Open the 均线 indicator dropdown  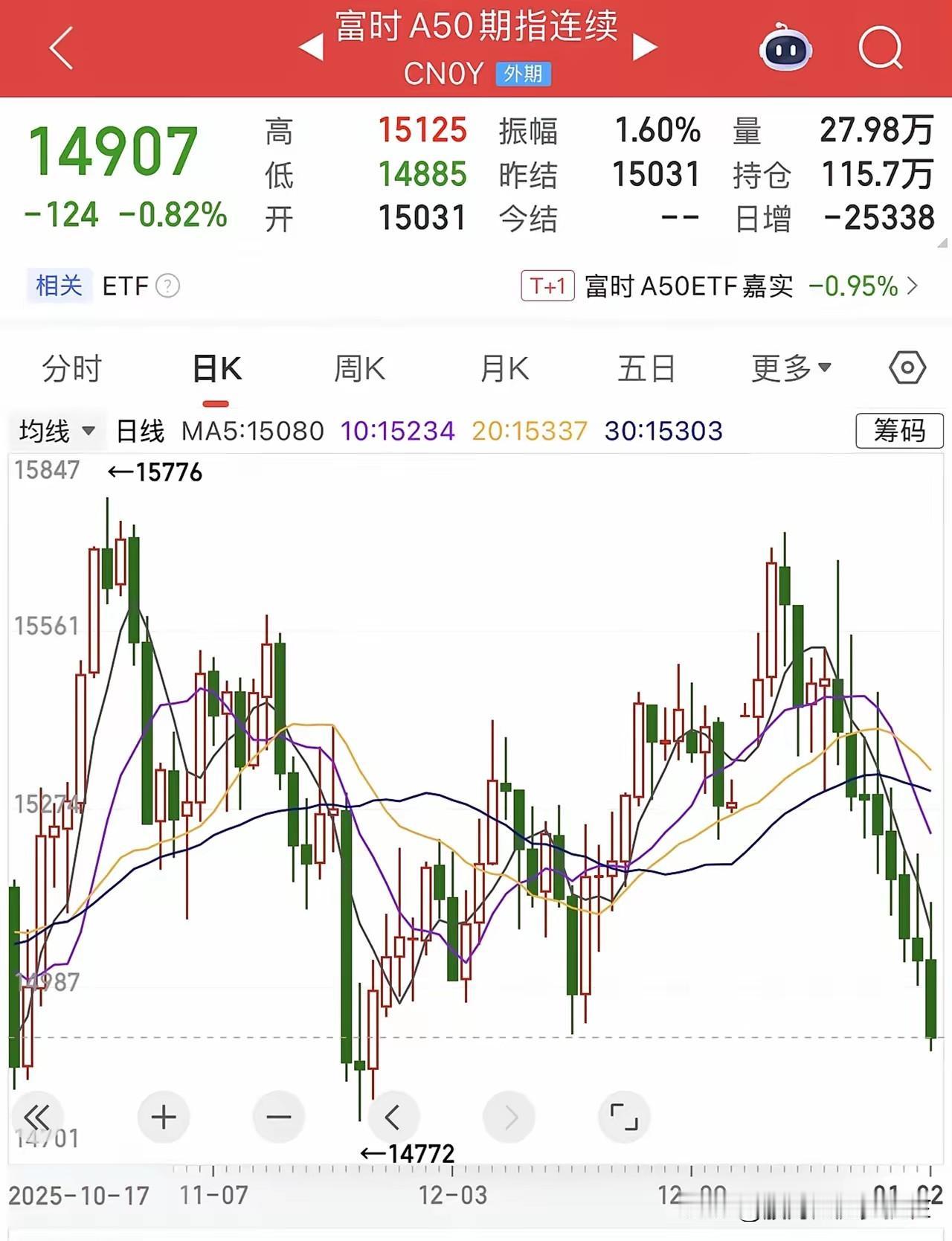click(x=56, y=430)
